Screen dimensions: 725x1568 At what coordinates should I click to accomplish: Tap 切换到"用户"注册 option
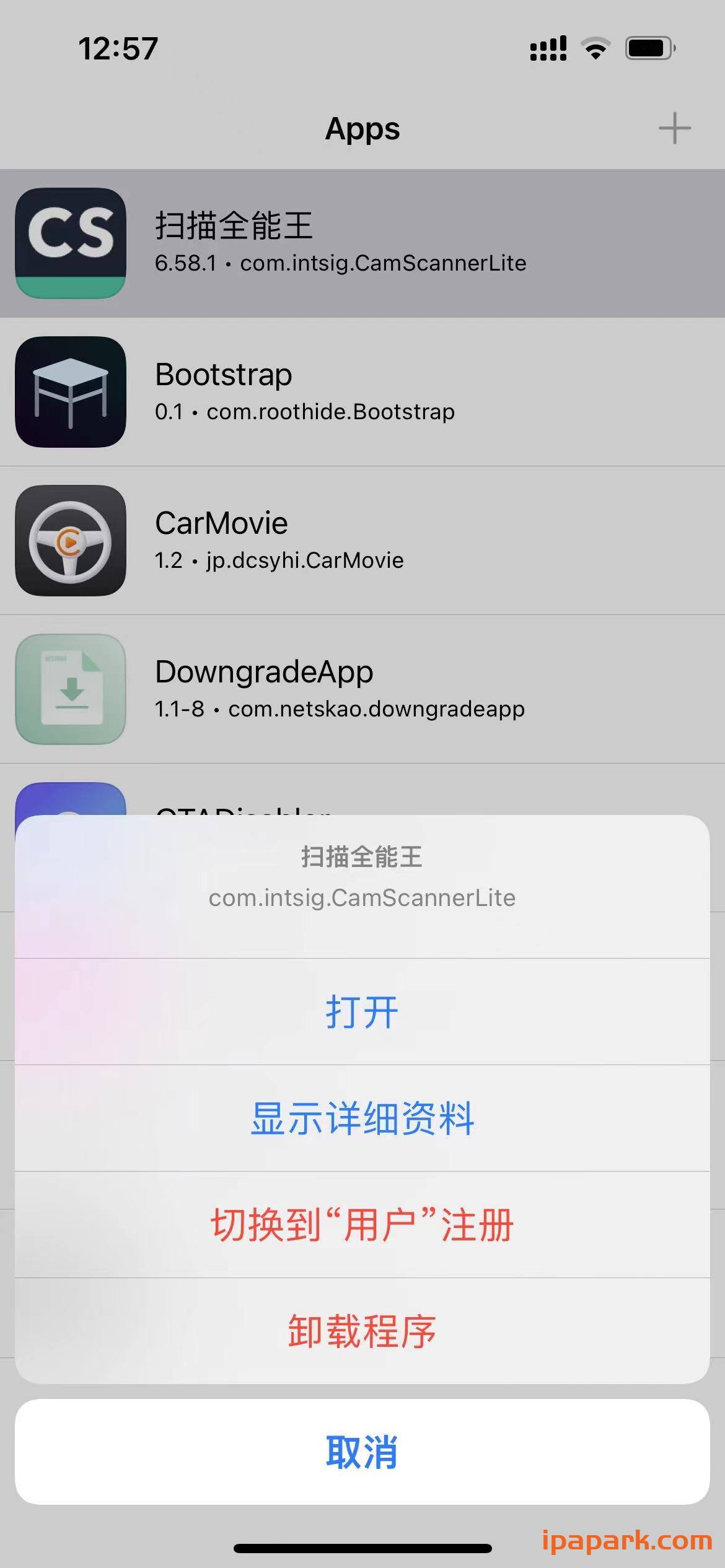[362, 1226]
